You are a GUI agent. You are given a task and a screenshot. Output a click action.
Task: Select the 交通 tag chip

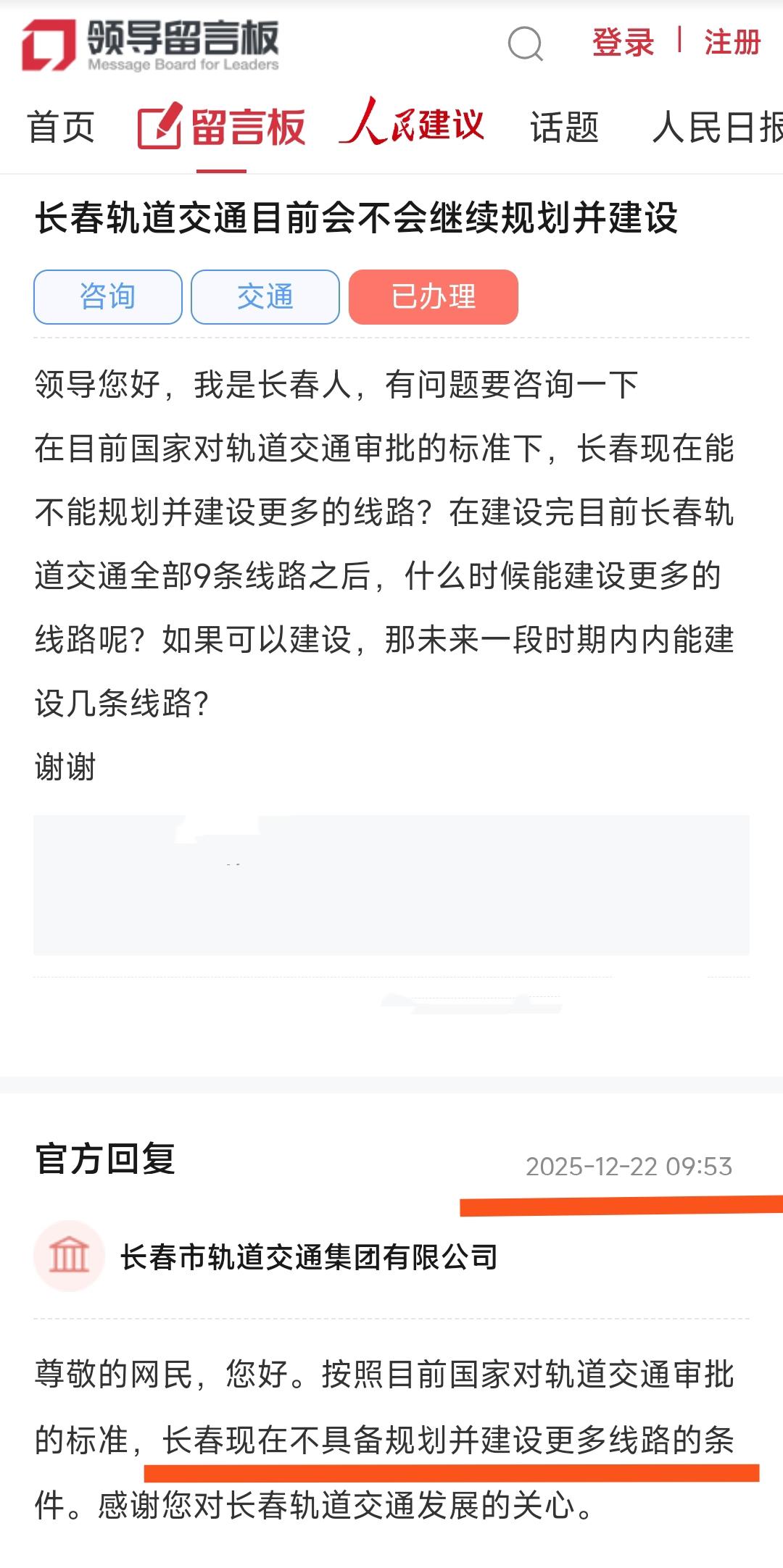[265, 296]
